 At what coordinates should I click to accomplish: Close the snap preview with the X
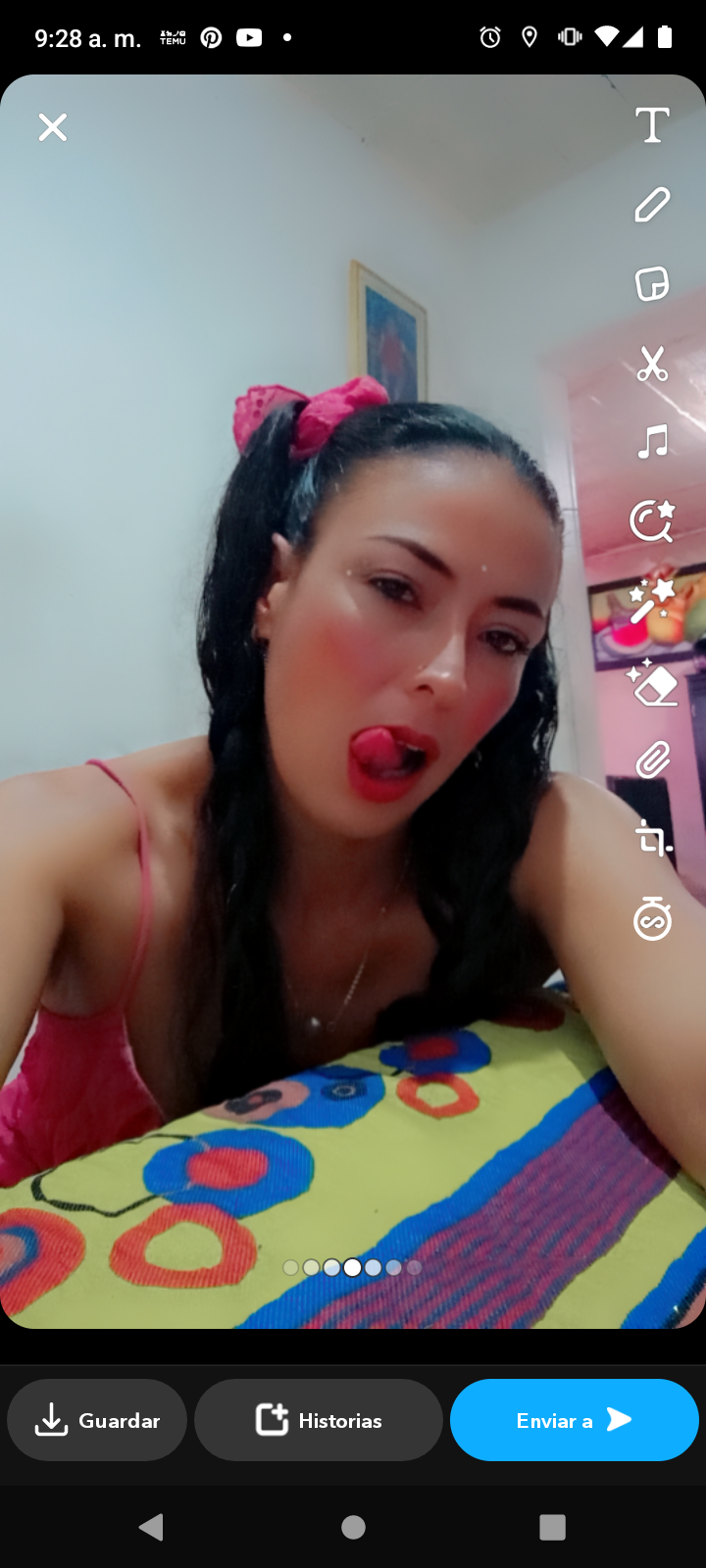tap(53, 127)
